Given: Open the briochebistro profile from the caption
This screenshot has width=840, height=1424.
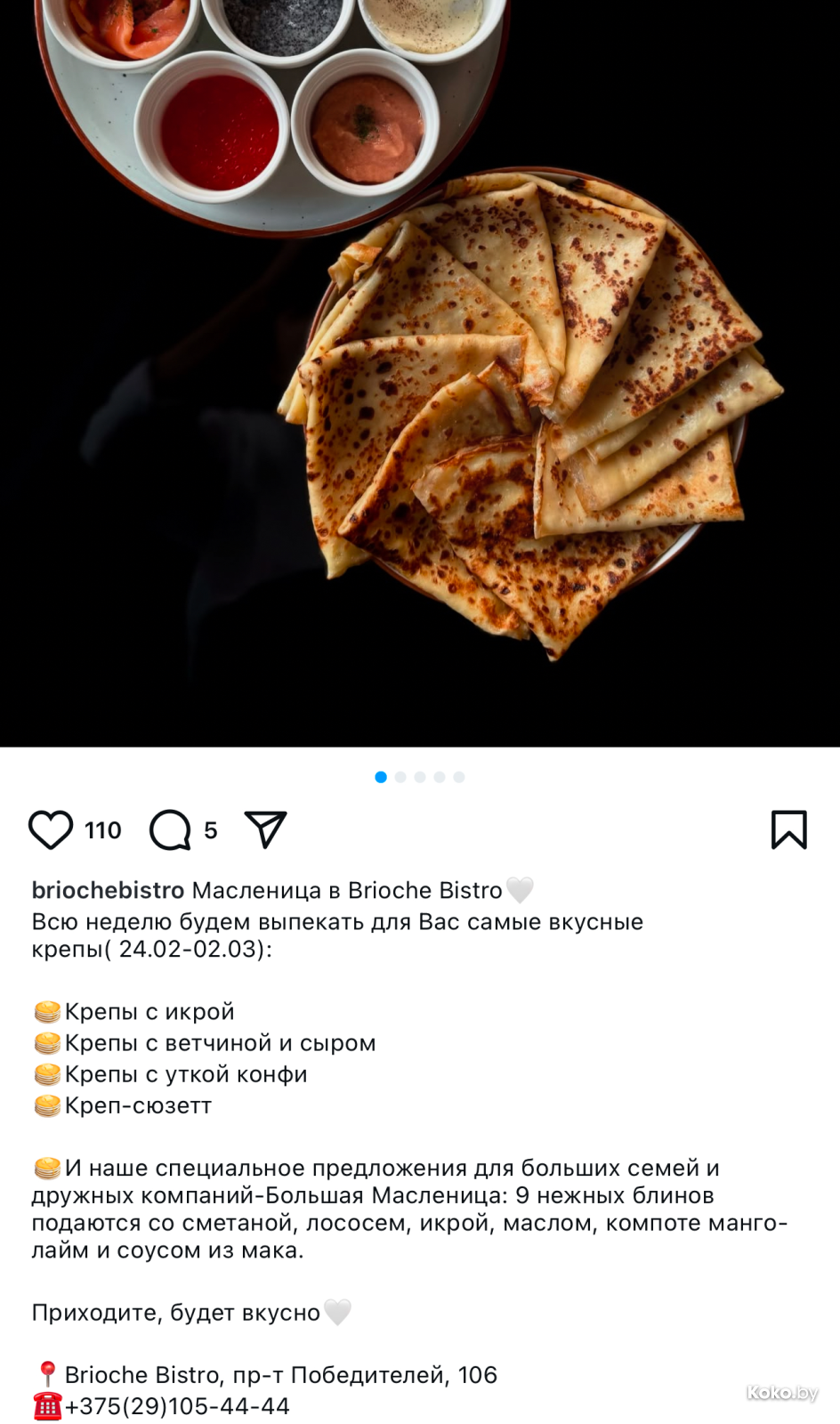Looking at the screenshot, I should click(x=108, y=890).
